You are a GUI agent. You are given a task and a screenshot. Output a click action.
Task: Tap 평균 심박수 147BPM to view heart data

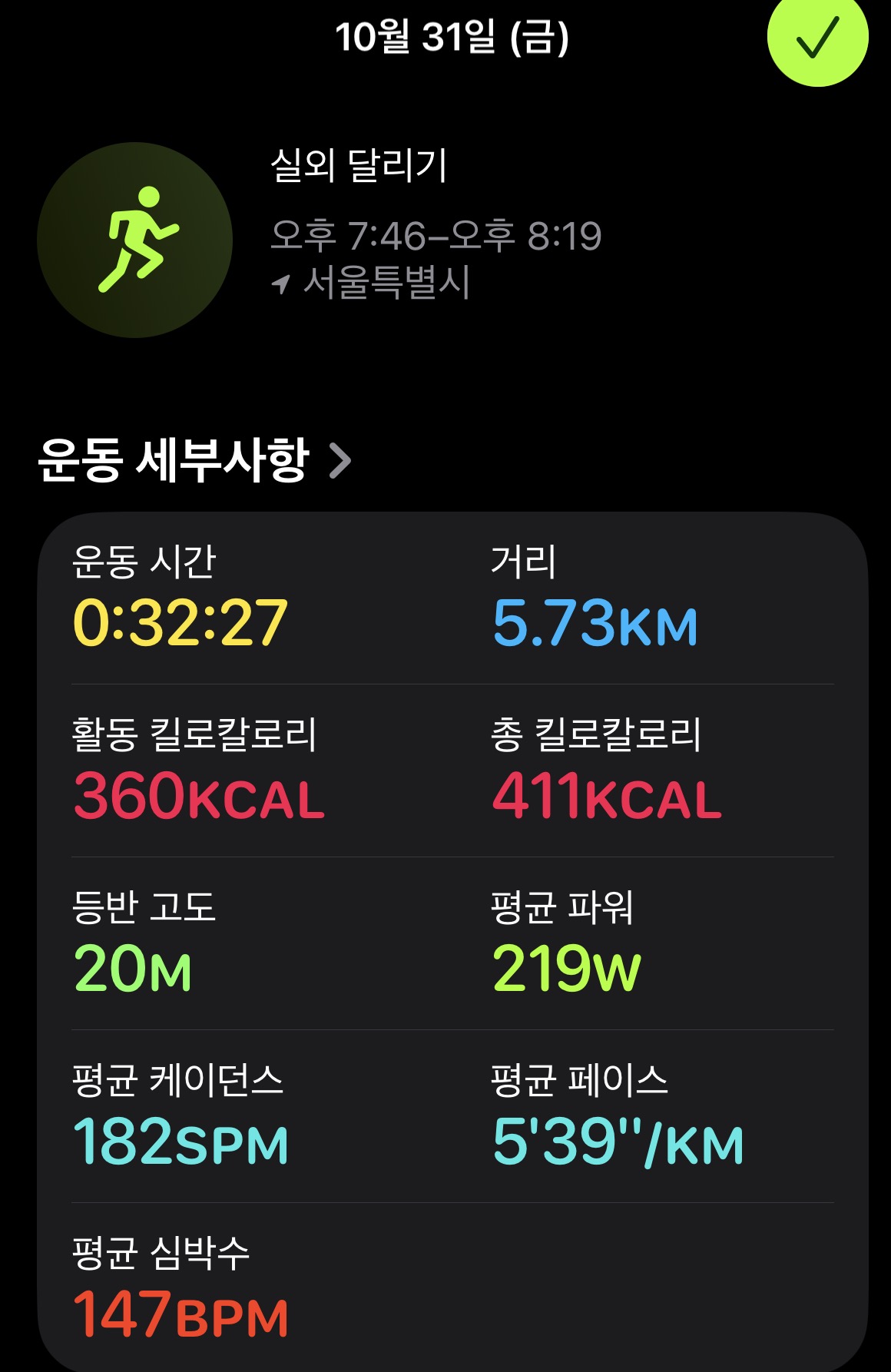point(178,1316)
